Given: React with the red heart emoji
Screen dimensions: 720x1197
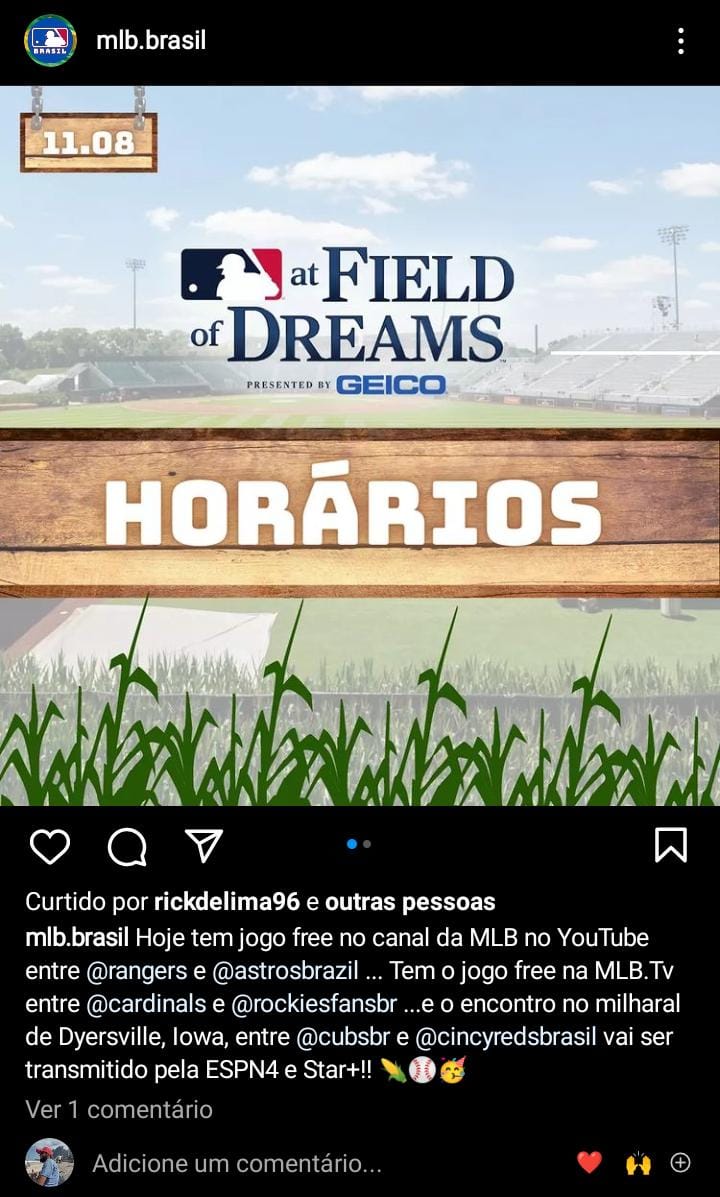Looking at the screenshot, I should pyautogui.click(x=589, y=1163).
